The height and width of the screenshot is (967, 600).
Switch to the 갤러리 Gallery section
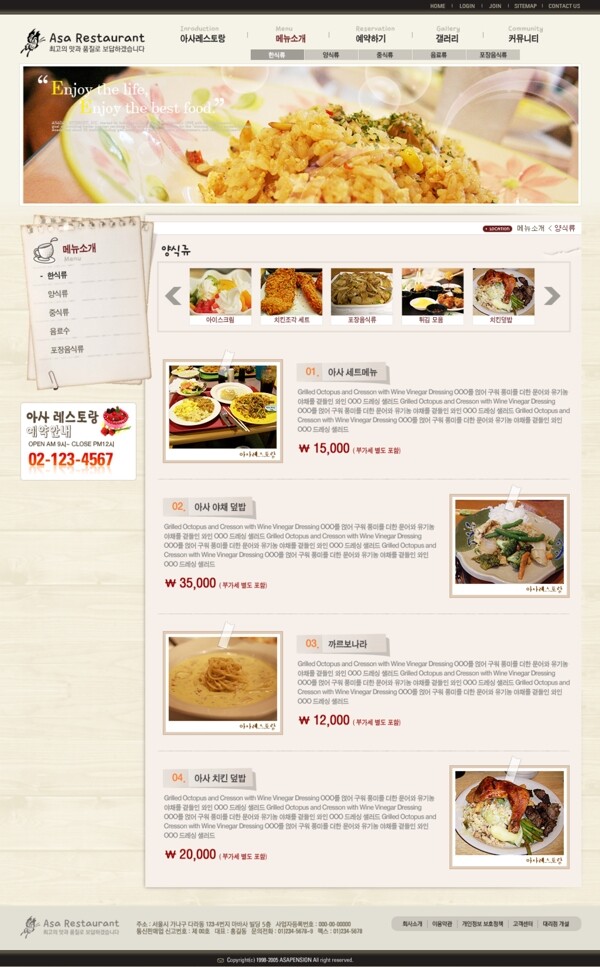447,38
